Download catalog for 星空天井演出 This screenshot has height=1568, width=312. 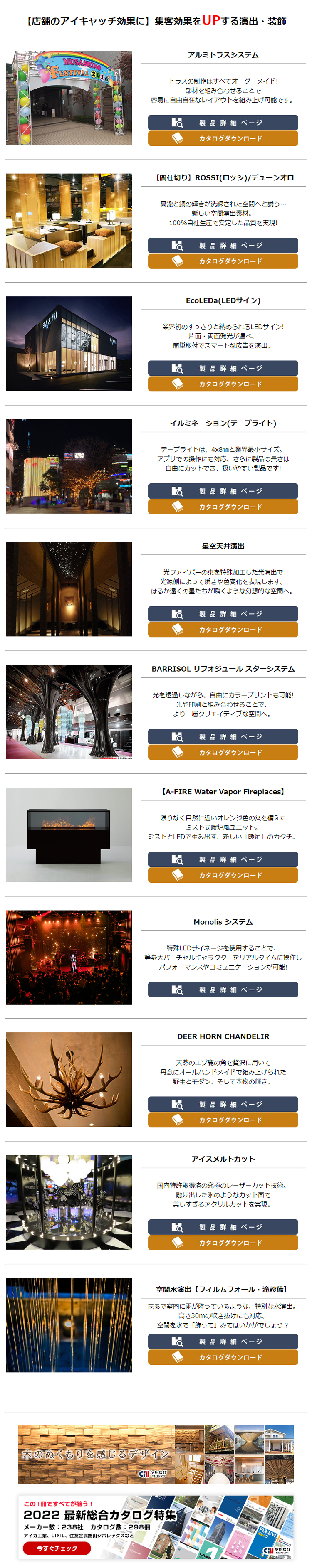point(223,629)
